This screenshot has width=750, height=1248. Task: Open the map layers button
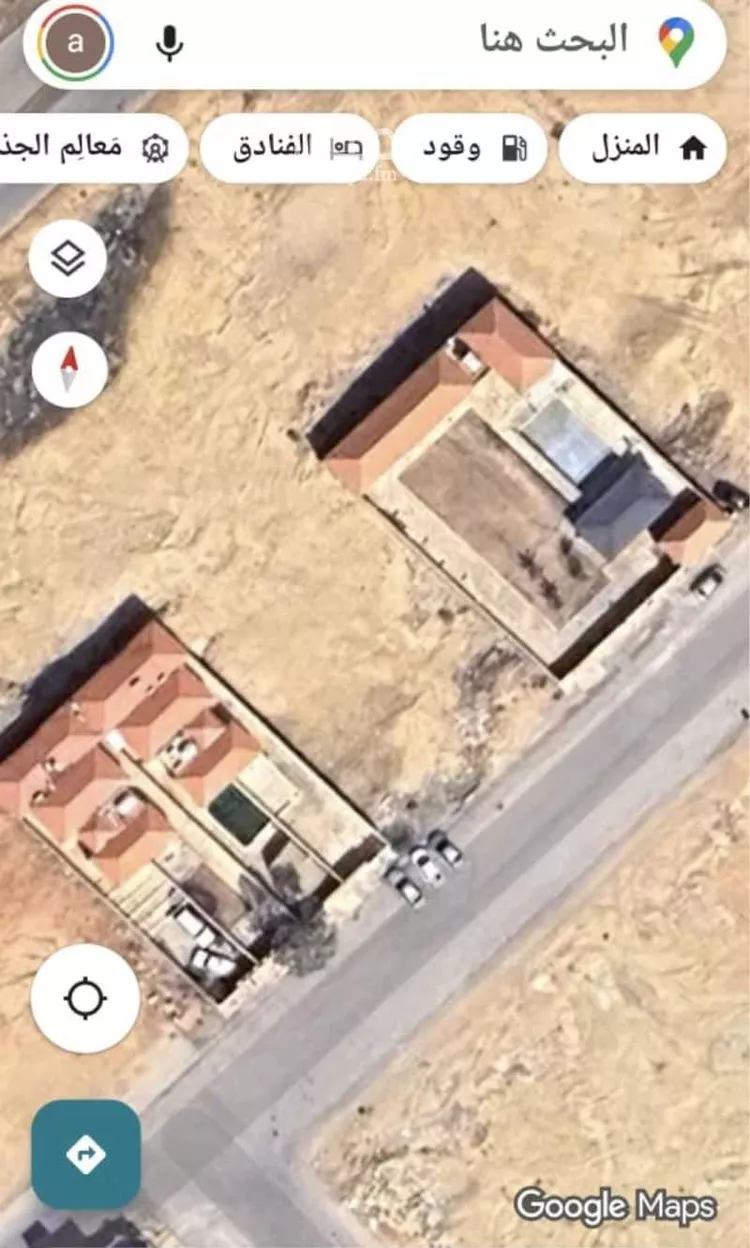tap(68, 259)
